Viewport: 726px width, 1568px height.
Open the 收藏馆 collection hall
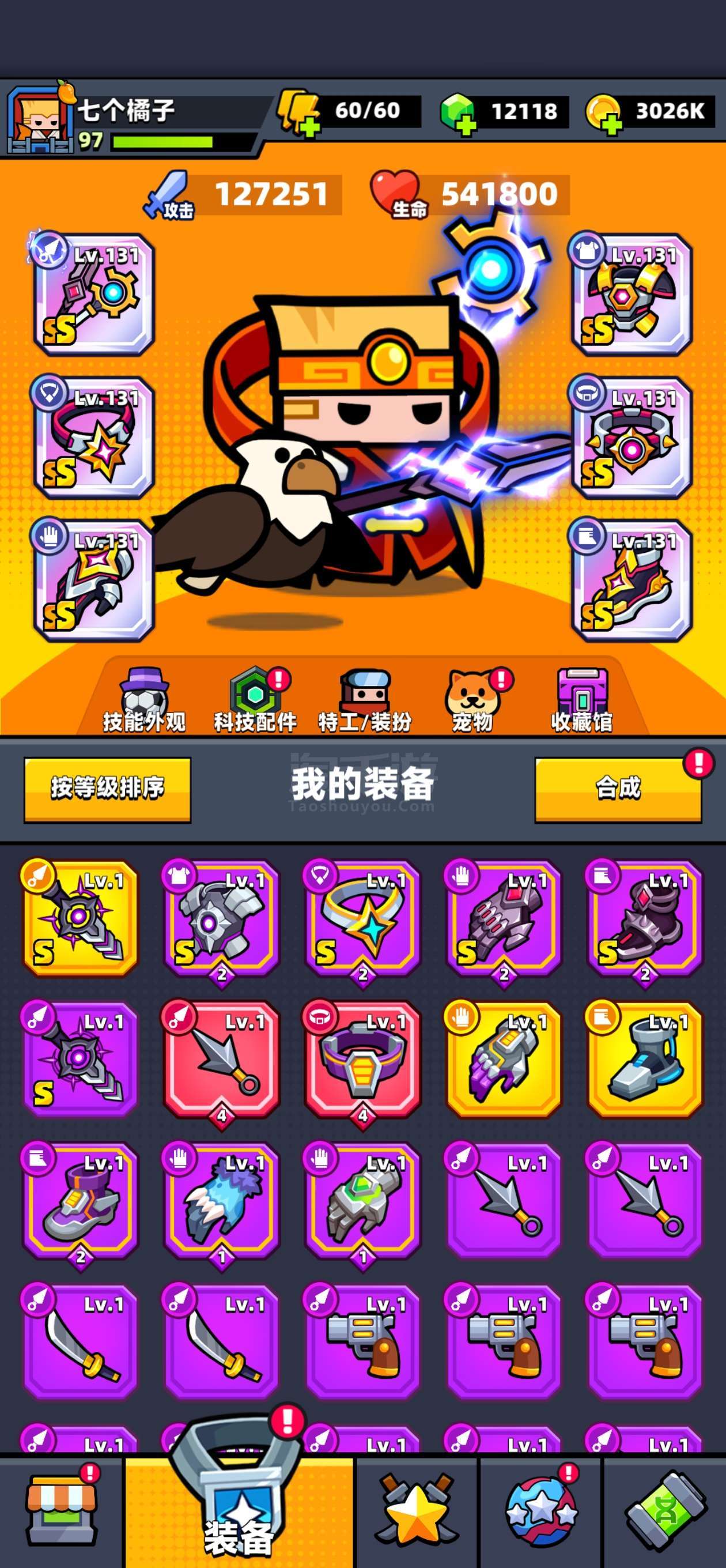[582, 700]
